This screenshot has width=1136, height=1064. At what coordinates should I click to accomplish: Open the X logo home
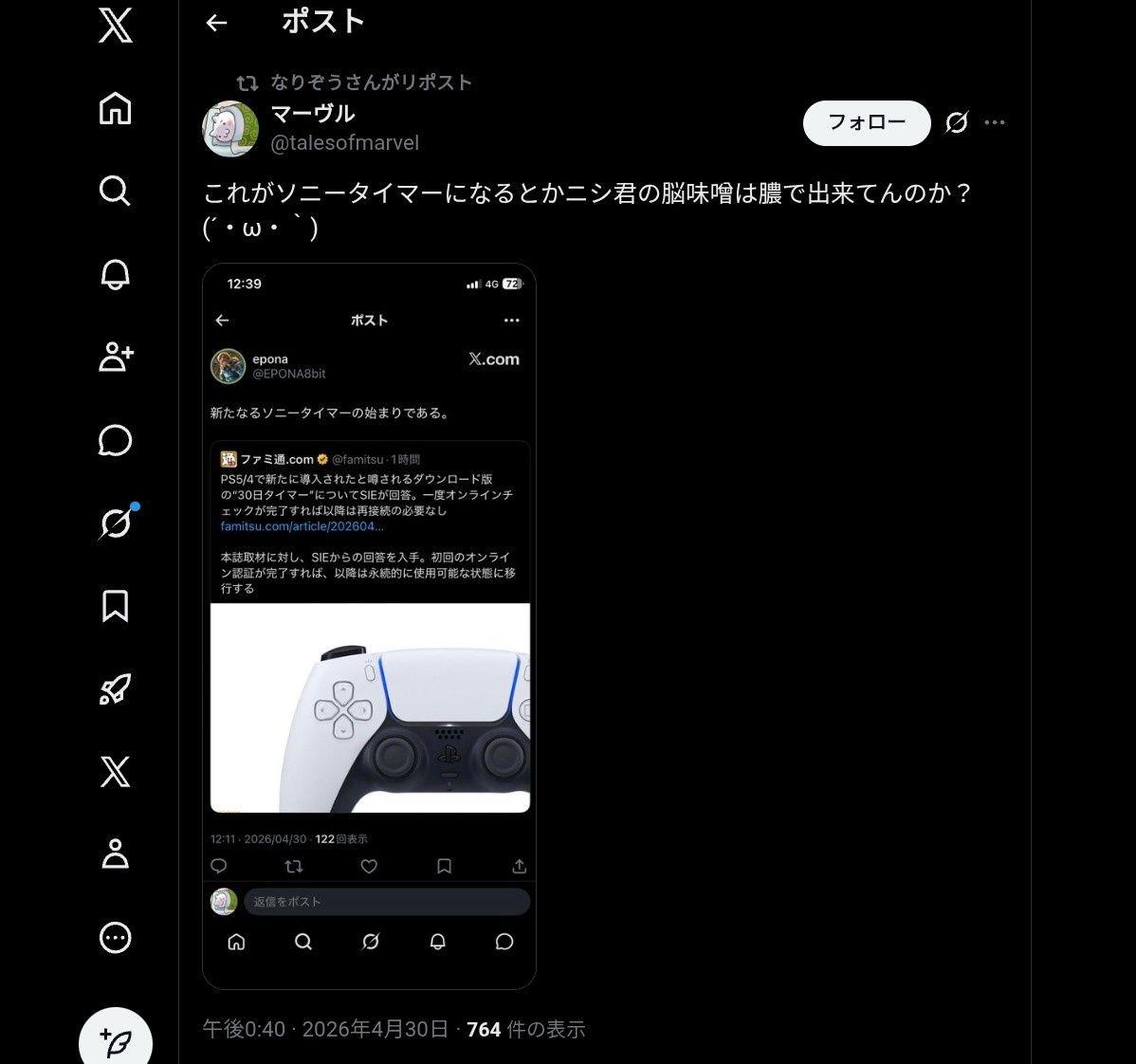click(x=116, y=26)
